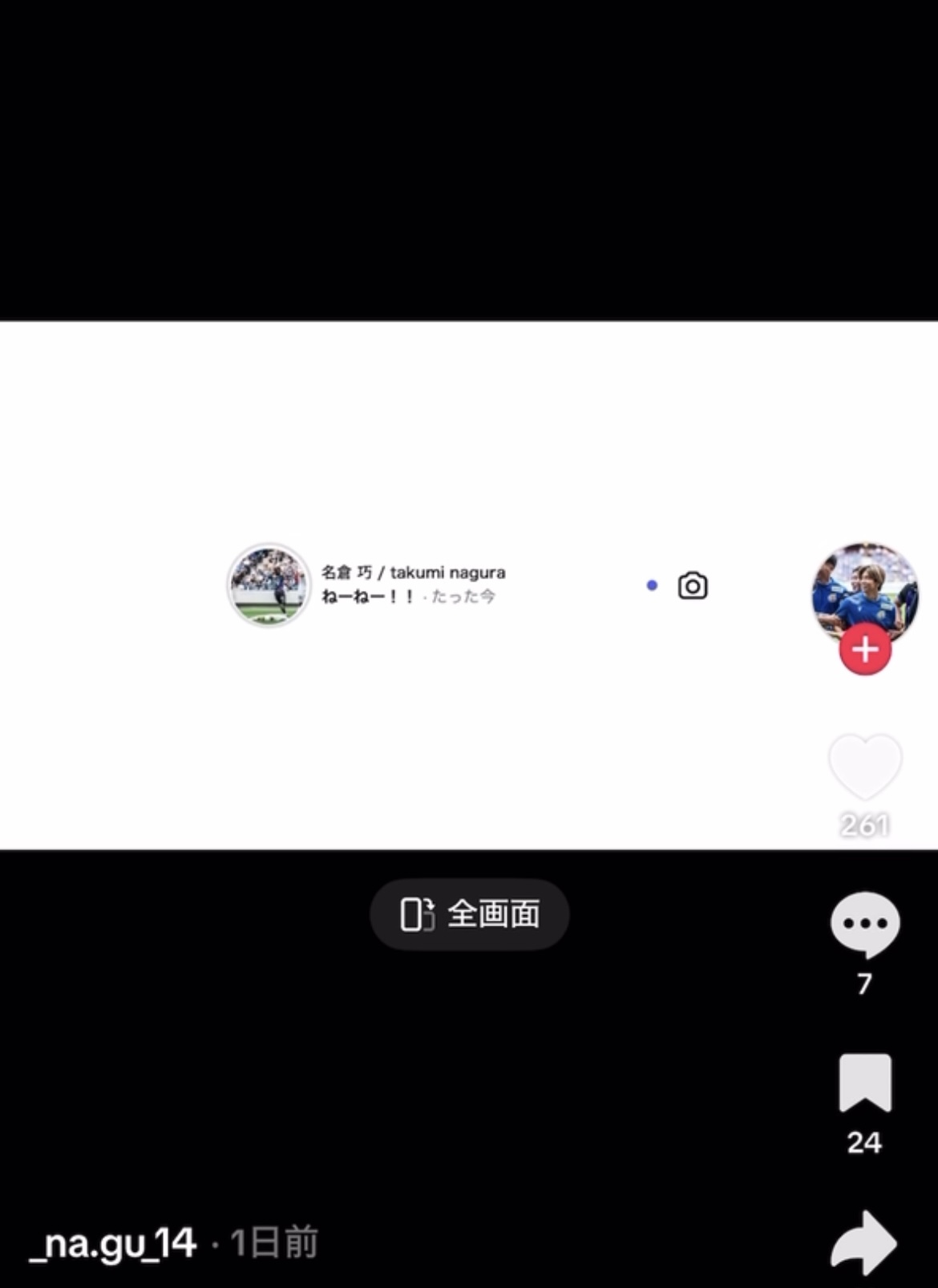
Task: Share this video via the arrow icon
Action: tap(863, 1243)
